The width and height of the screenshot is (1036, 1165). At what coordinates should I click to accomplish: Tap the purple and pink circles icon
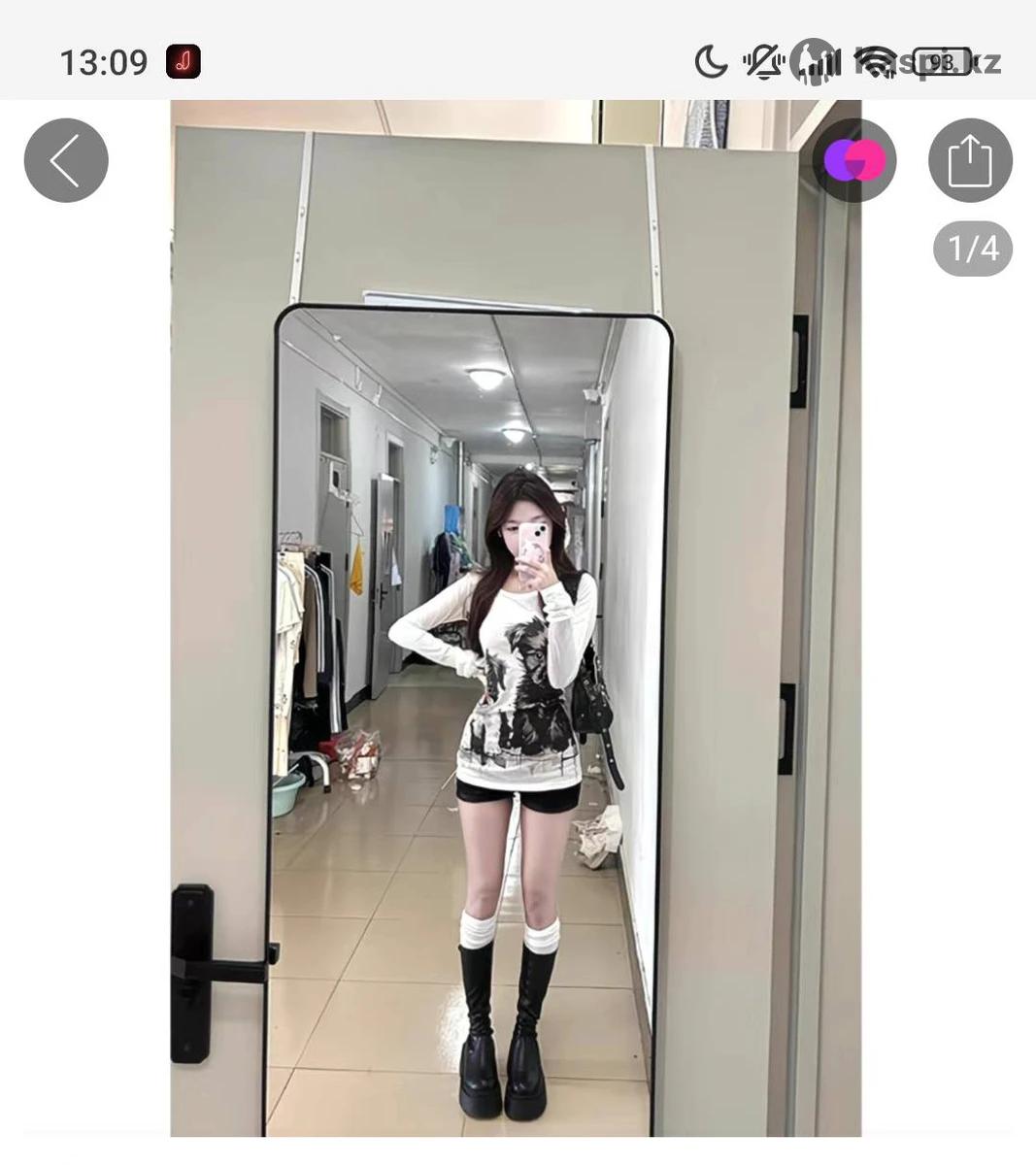854,160
